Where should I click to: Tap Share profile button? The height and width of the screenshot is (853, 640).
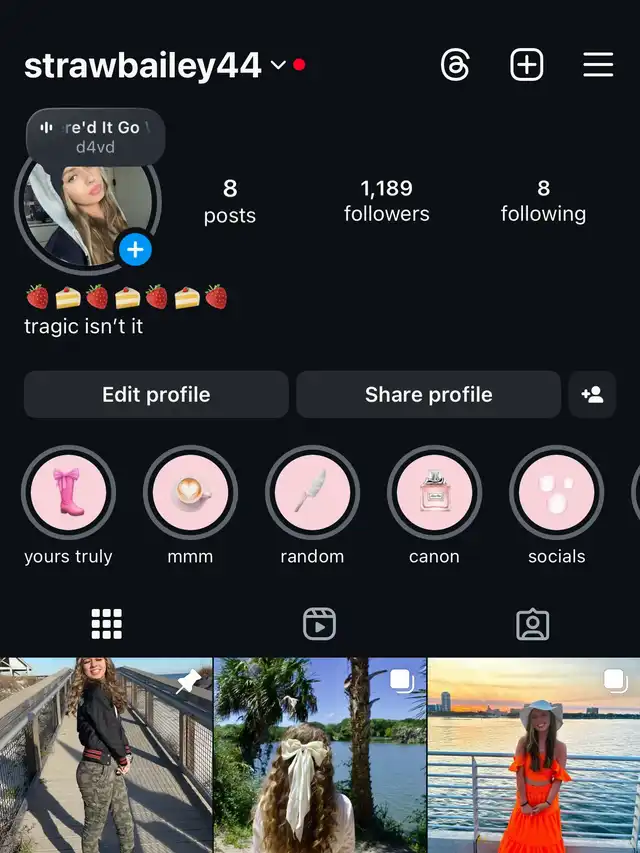[x=428, y=394]
